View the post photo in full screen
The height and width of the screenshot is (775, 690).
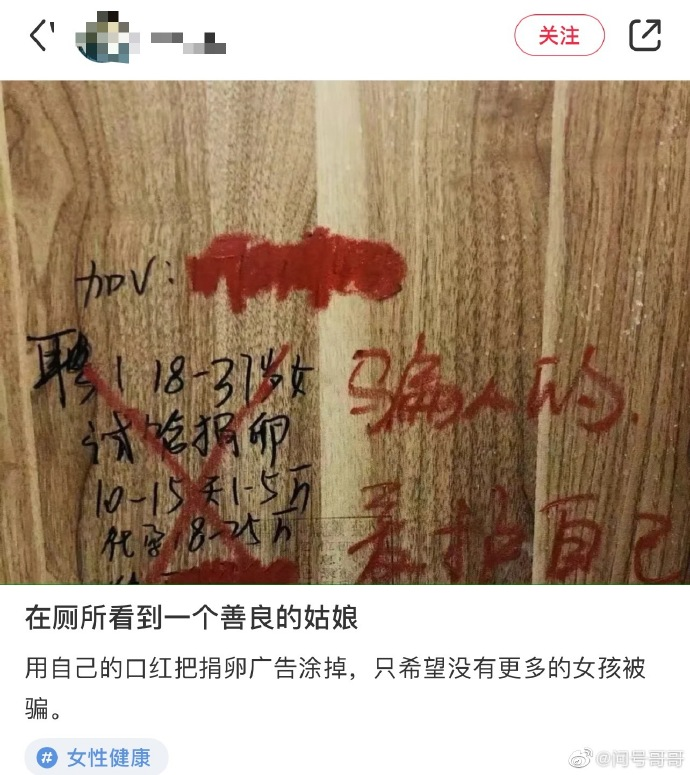pos(345,332)
